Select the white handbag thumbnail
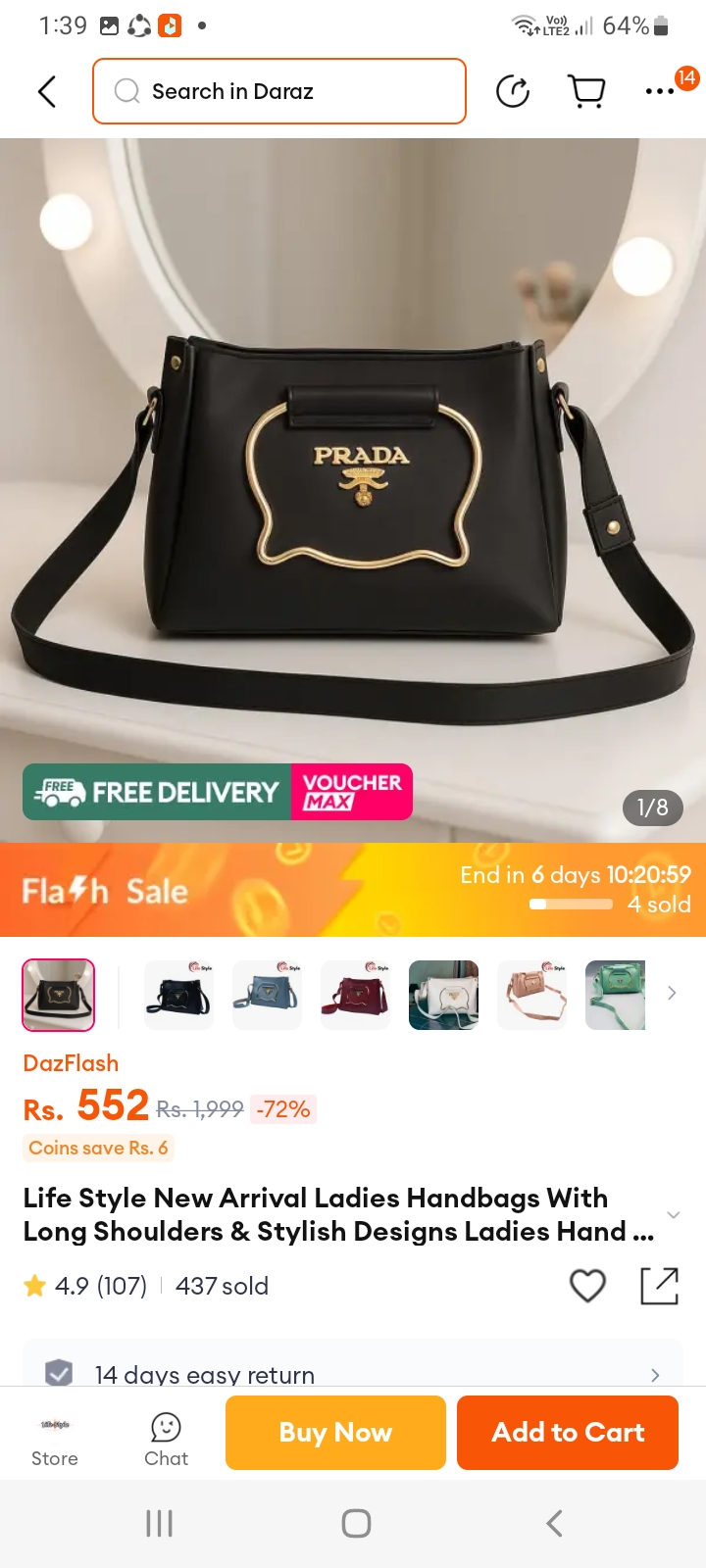The width and height of the screenshot is (706, 1568). 443,995
